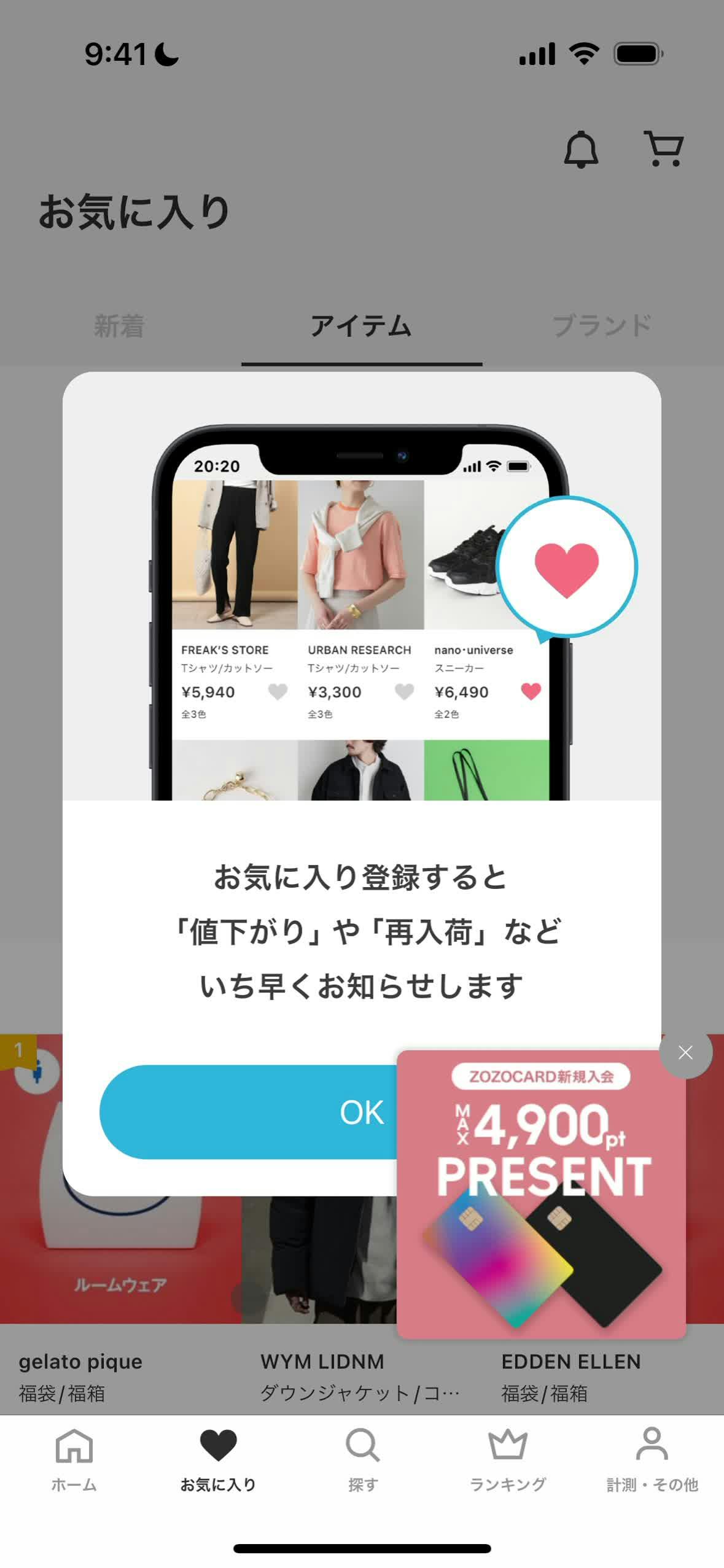
Task: Switch to the 新着 tab
Action: [x=119, y=325]
